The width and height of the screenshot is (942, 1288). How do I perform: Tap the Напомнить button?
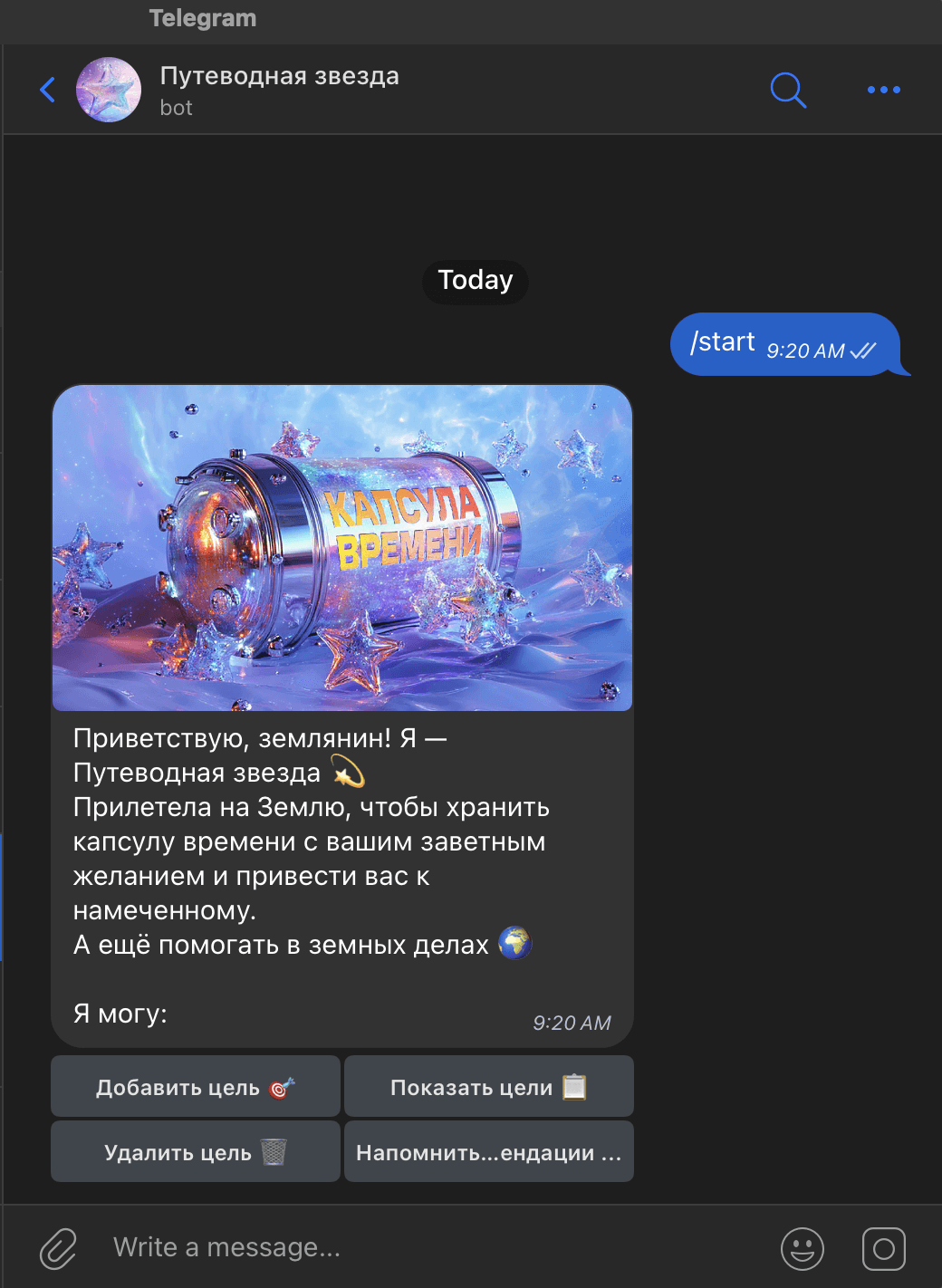tap(488, 1152)
